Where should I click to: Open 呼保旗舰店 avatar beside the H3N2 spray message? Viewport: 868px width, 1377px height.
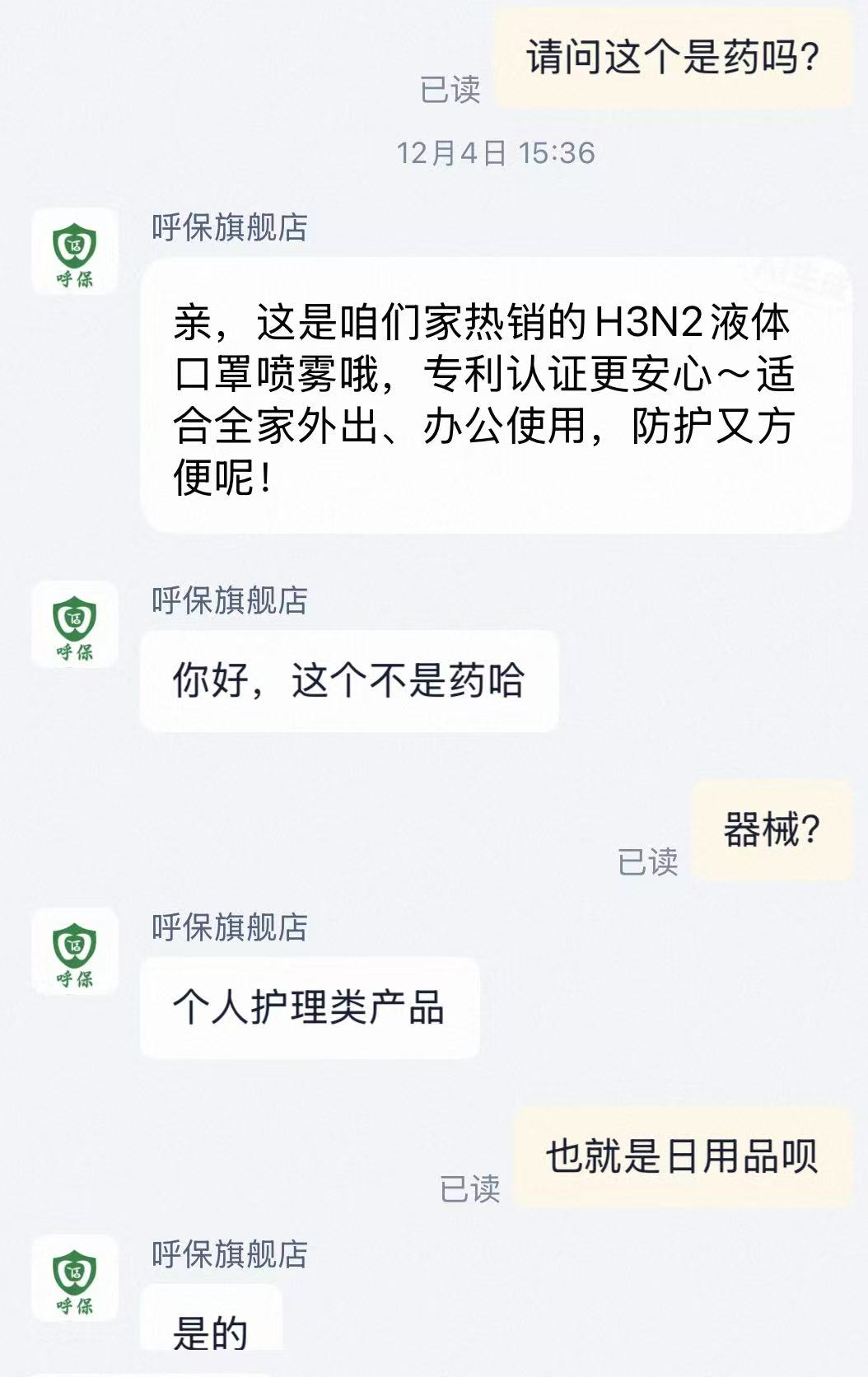point(75,252)
